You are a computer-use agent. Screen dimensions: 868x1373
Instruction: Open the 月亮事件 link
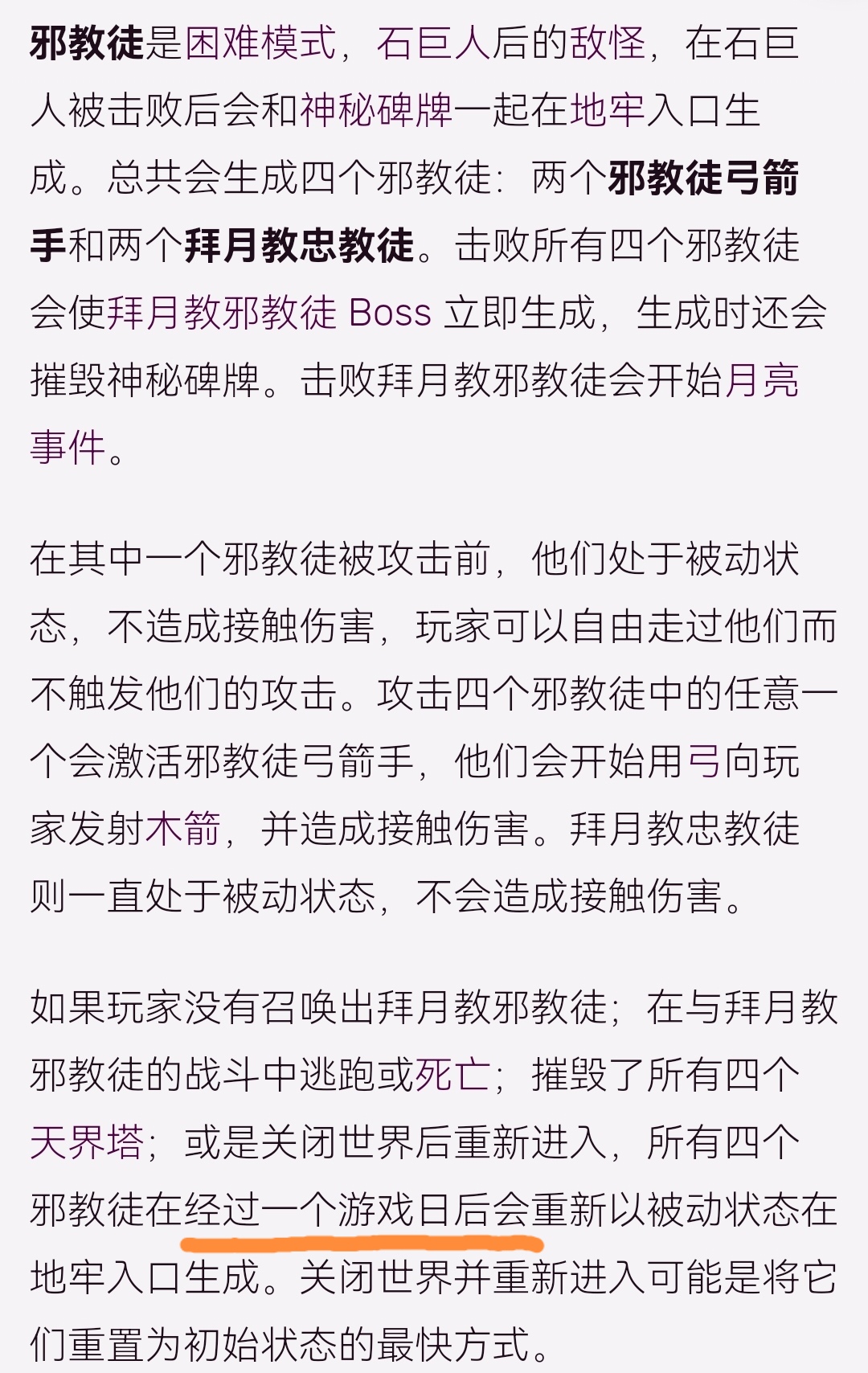point(761,380)
